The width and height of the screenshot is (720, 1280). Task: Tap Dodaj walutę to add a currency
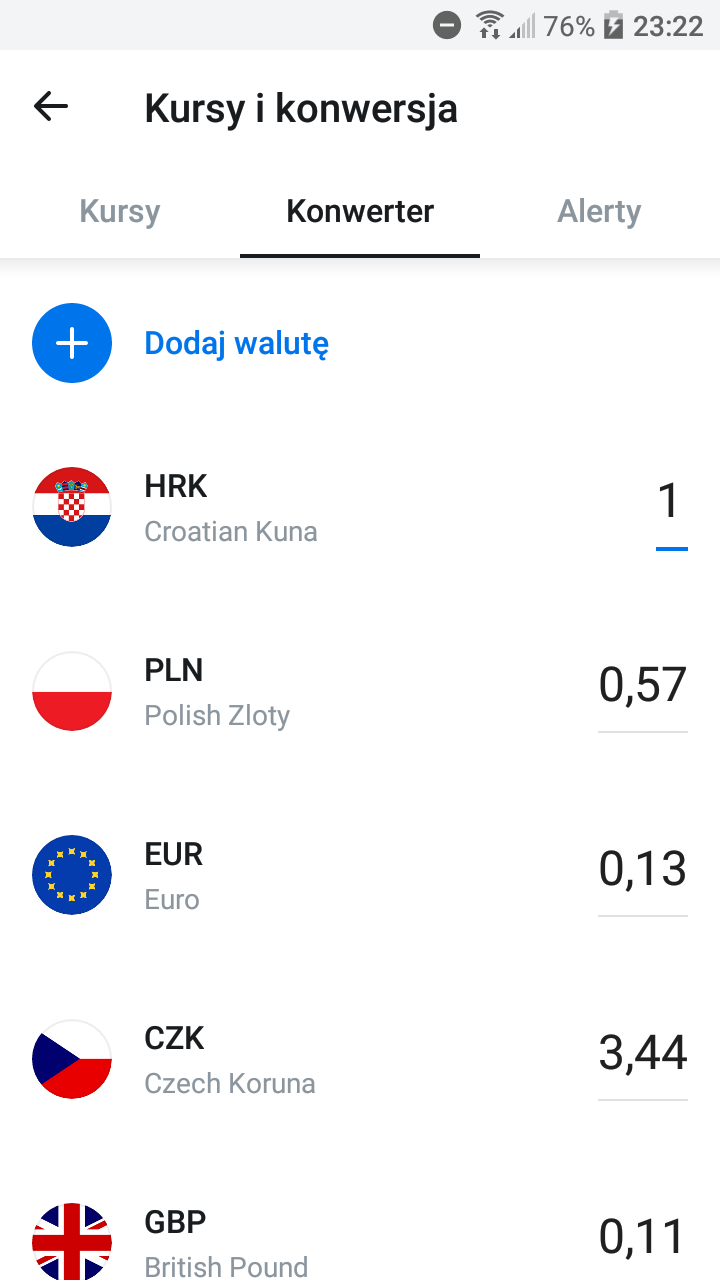click(x=236, y=343)
